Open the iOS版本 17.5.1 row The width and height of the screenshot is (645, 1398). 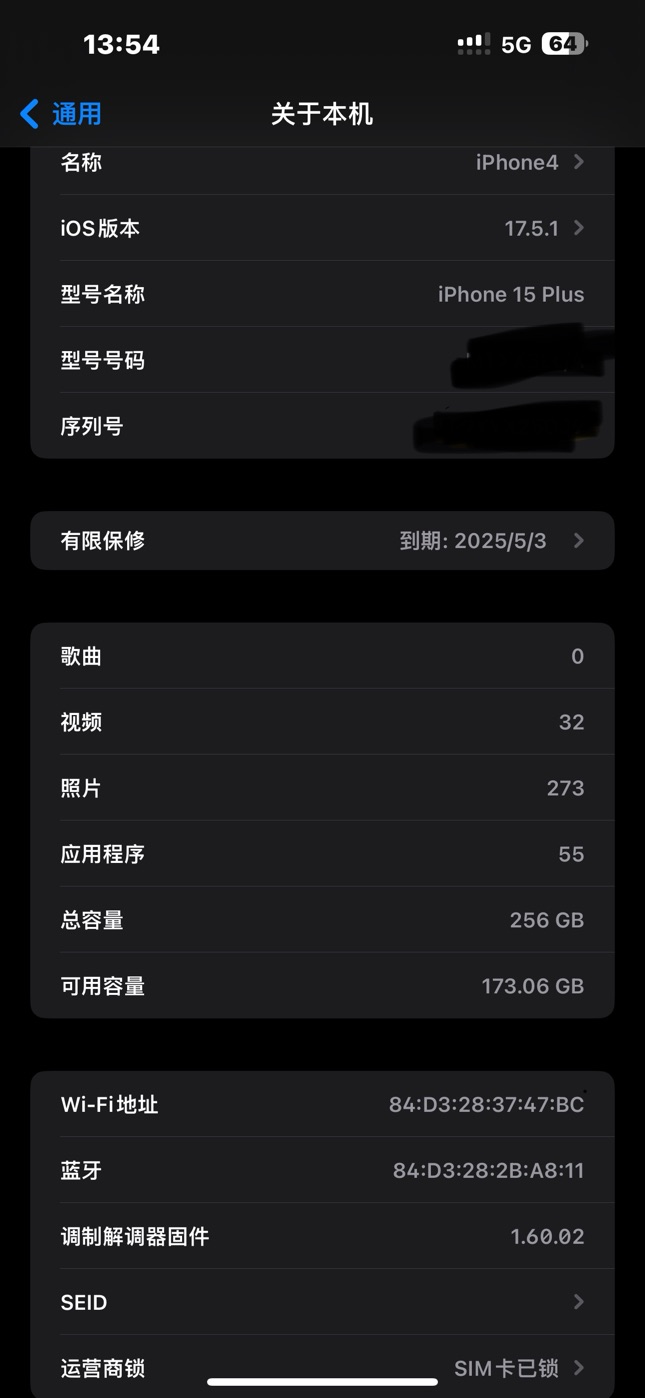(322, 228)
